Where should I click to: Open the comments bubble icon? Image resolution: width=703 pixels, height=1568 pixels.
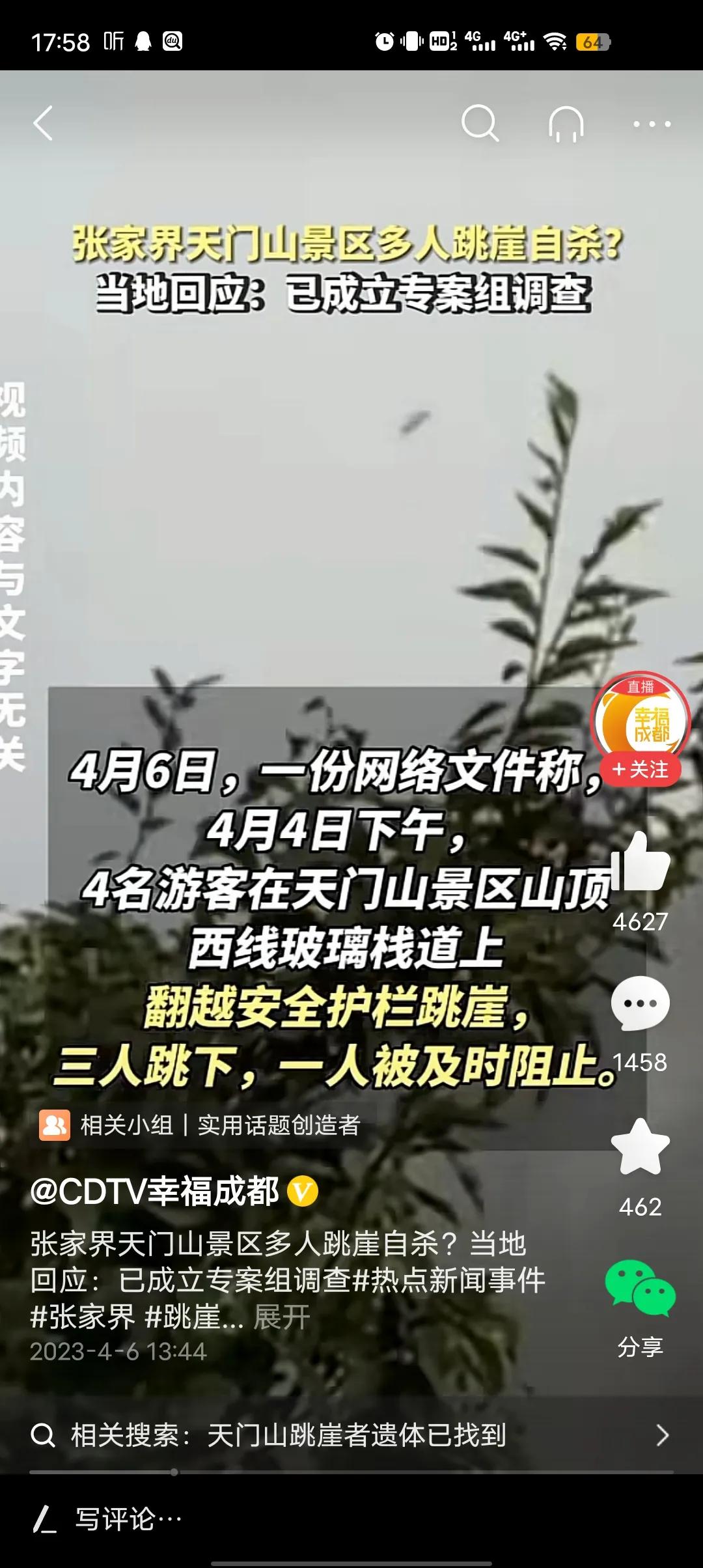(x=641, y=1003)
